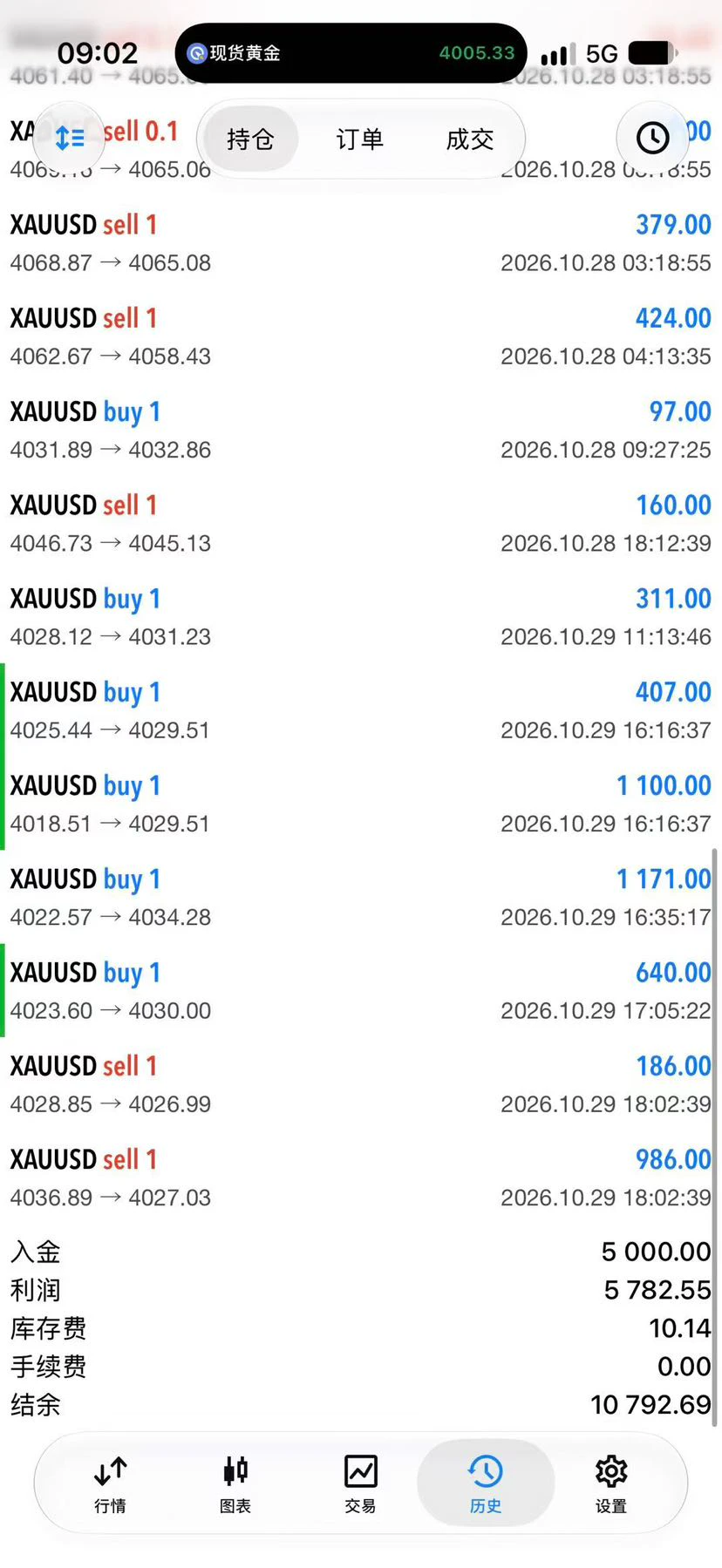The image size is (722, 1568).
Task: Expand the XAUUSD buy trade with profit 1 171.00
Action: click(x=361, y=897)
